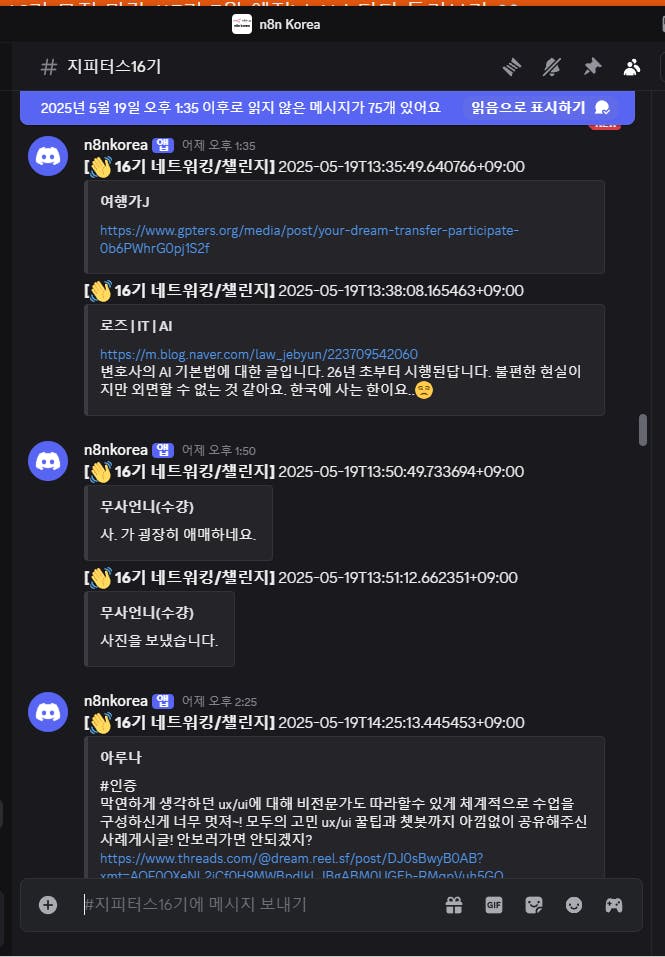This screenshot has width=665, height=957.
Task: Open the gpters.org link from 여행가J
Action: (309, 238)
